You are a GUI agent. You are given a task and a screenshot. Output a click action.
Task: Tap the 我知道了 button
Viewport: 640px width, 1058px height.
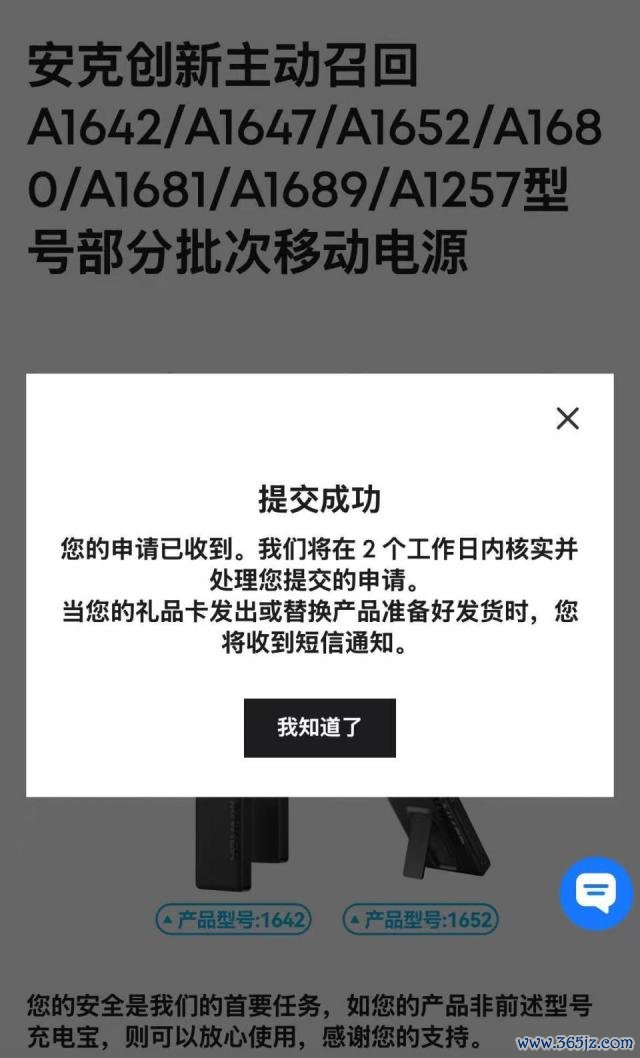(320, 727)
